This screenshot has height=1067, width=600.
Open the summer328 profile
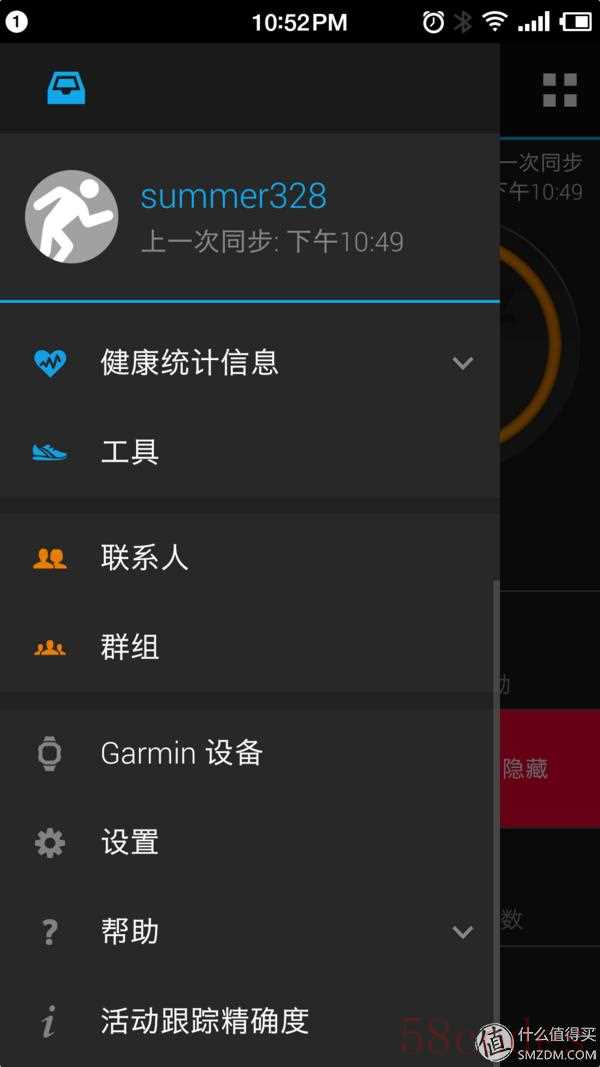(x=233, y=196)
